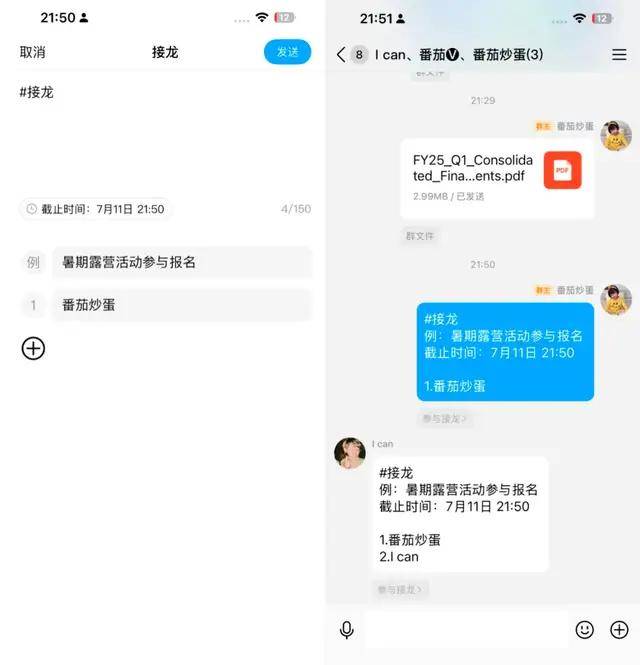Screen dimensions: 640x665
Task: Switch to voice input with the microphone
Action: click(347, 630)
